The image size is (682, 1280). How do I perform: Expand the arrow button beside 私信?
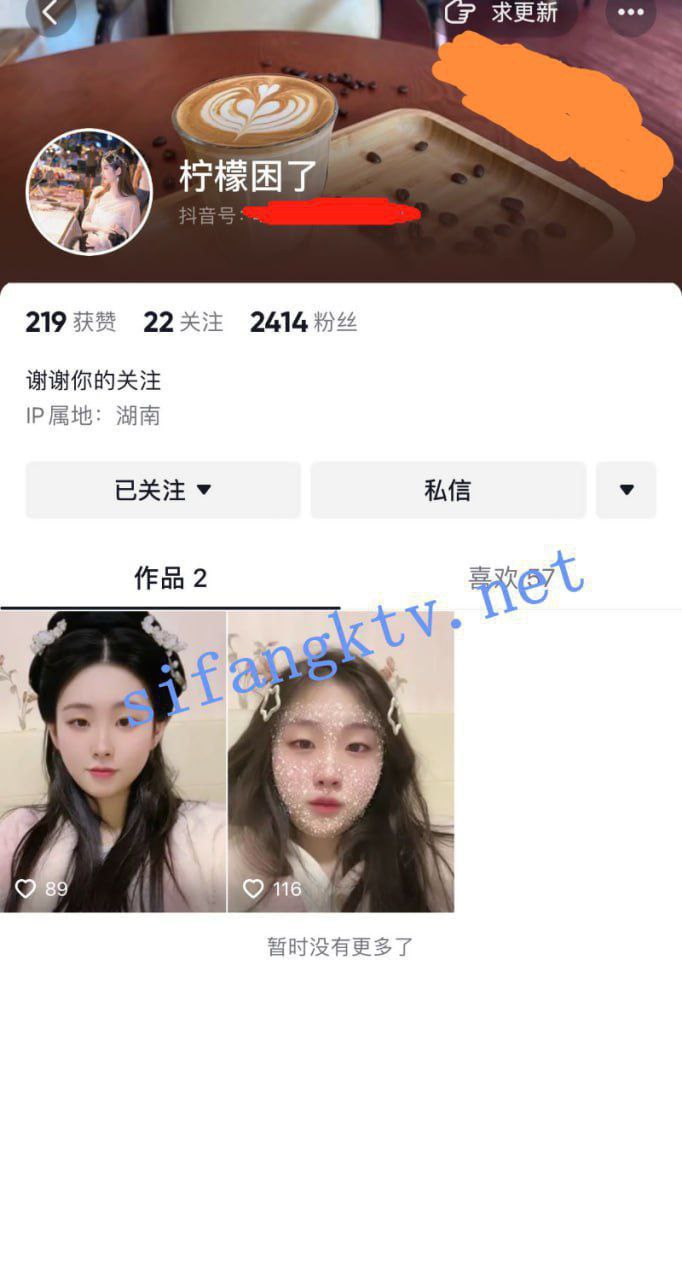[626, 490]
